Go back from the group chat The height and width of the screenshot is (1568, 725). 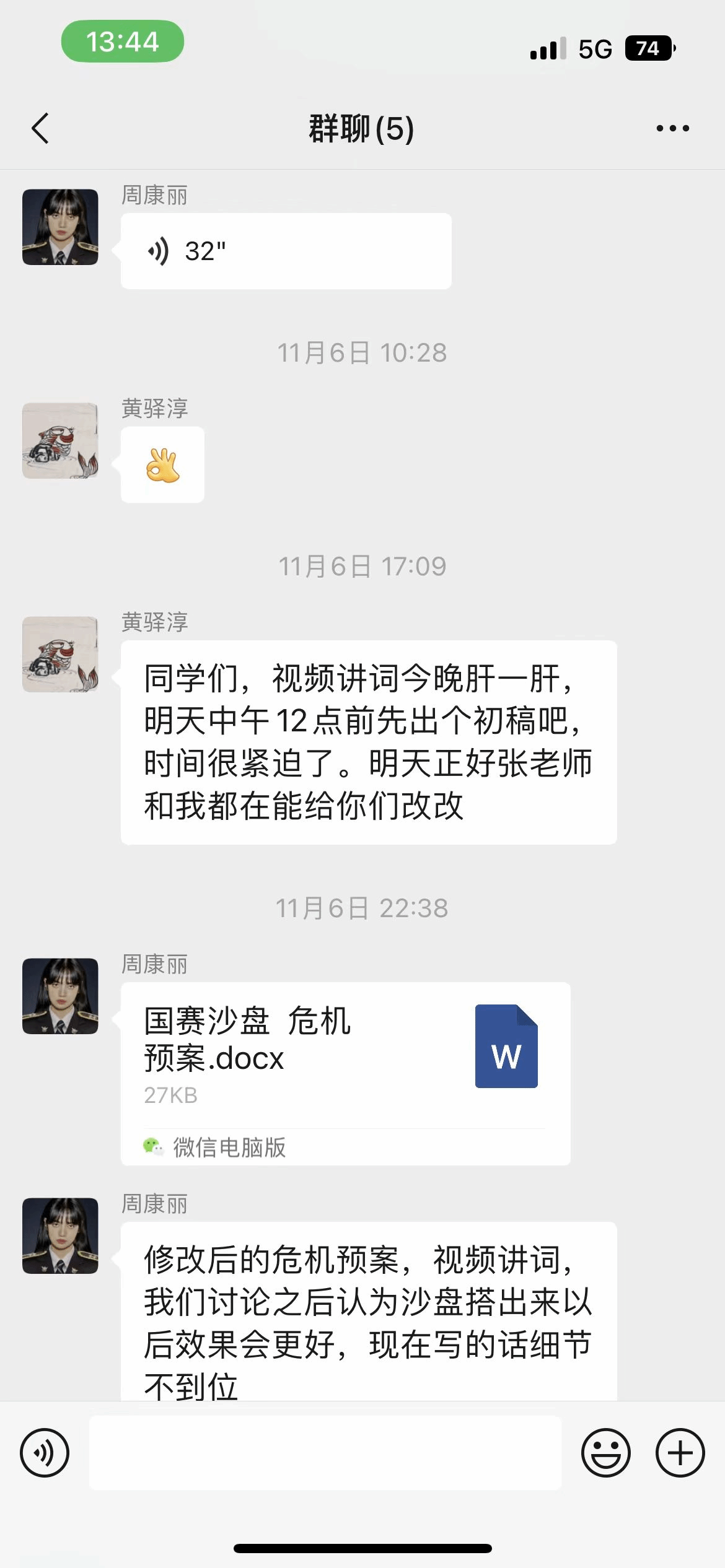[x=40, y=128]
